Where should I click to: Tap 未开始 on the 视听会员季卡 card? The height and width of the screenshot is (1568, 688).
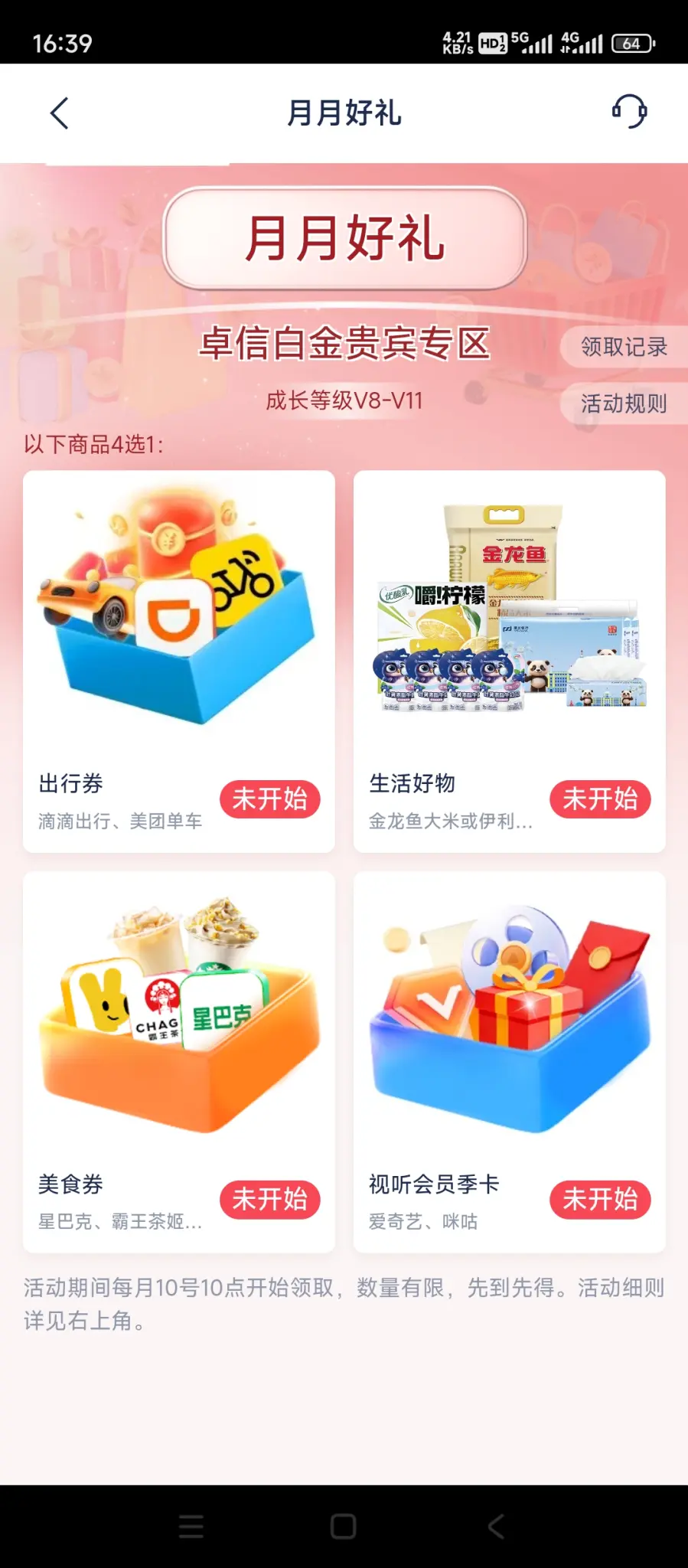tap(600, 1199)
